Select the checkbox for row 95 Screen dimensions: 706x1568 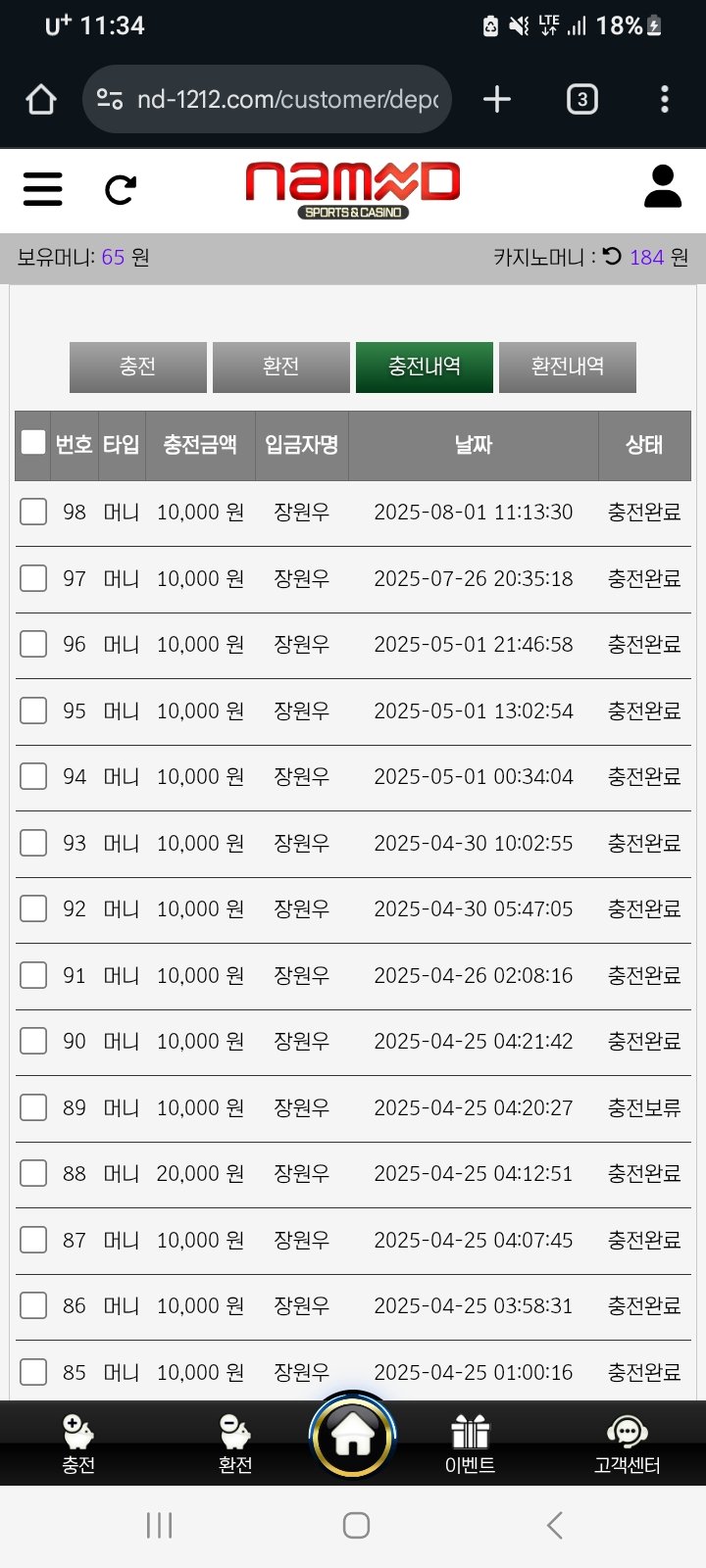tap(33, 710)
